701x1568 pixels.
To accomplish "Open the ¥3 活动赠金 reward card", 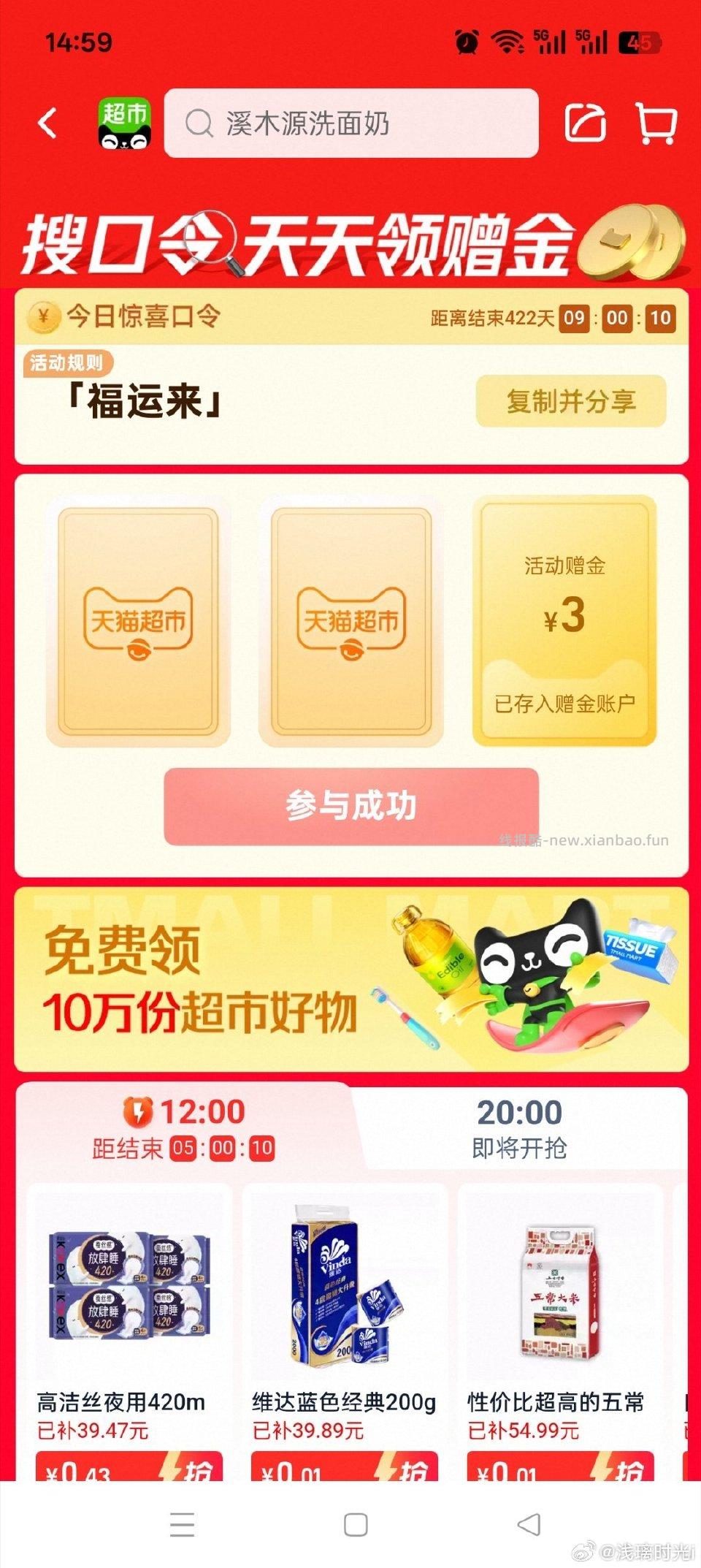I will click(564, 621).
